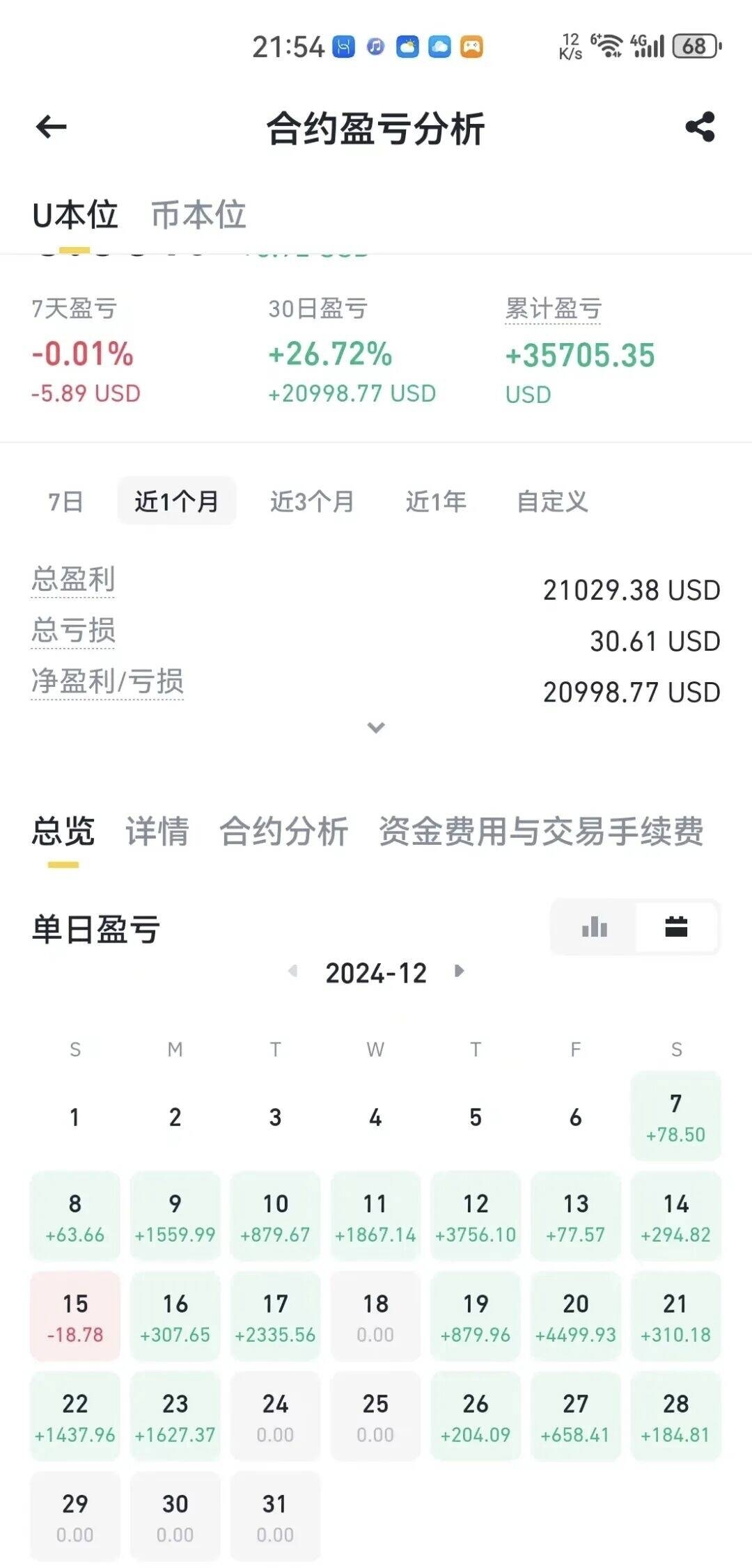View 资金费用与交易手续费 tab
752x1568 pixels.
click(x=541, y=832)
